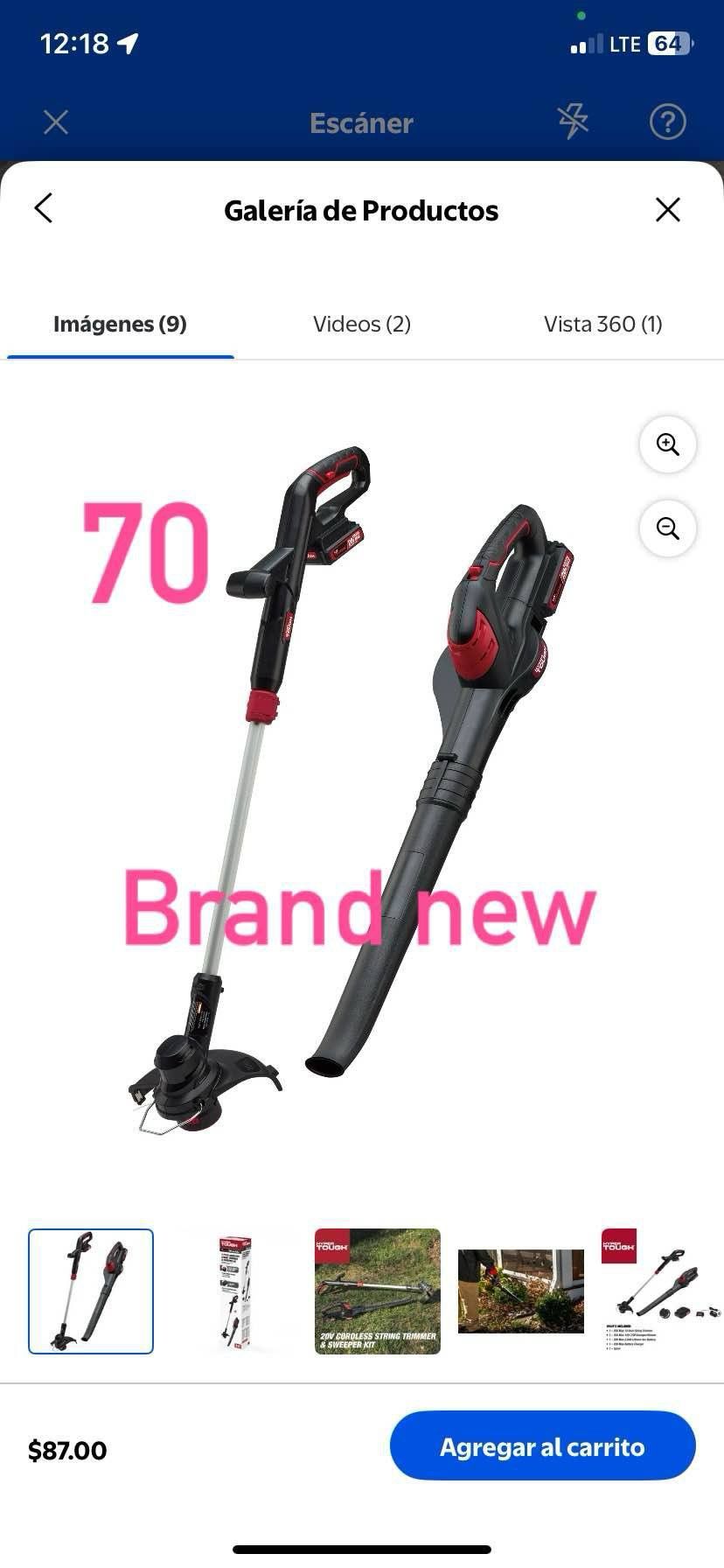This screenshot has height=1568, width=724.
Task: Open the scanner help icon
Action: 667,122
